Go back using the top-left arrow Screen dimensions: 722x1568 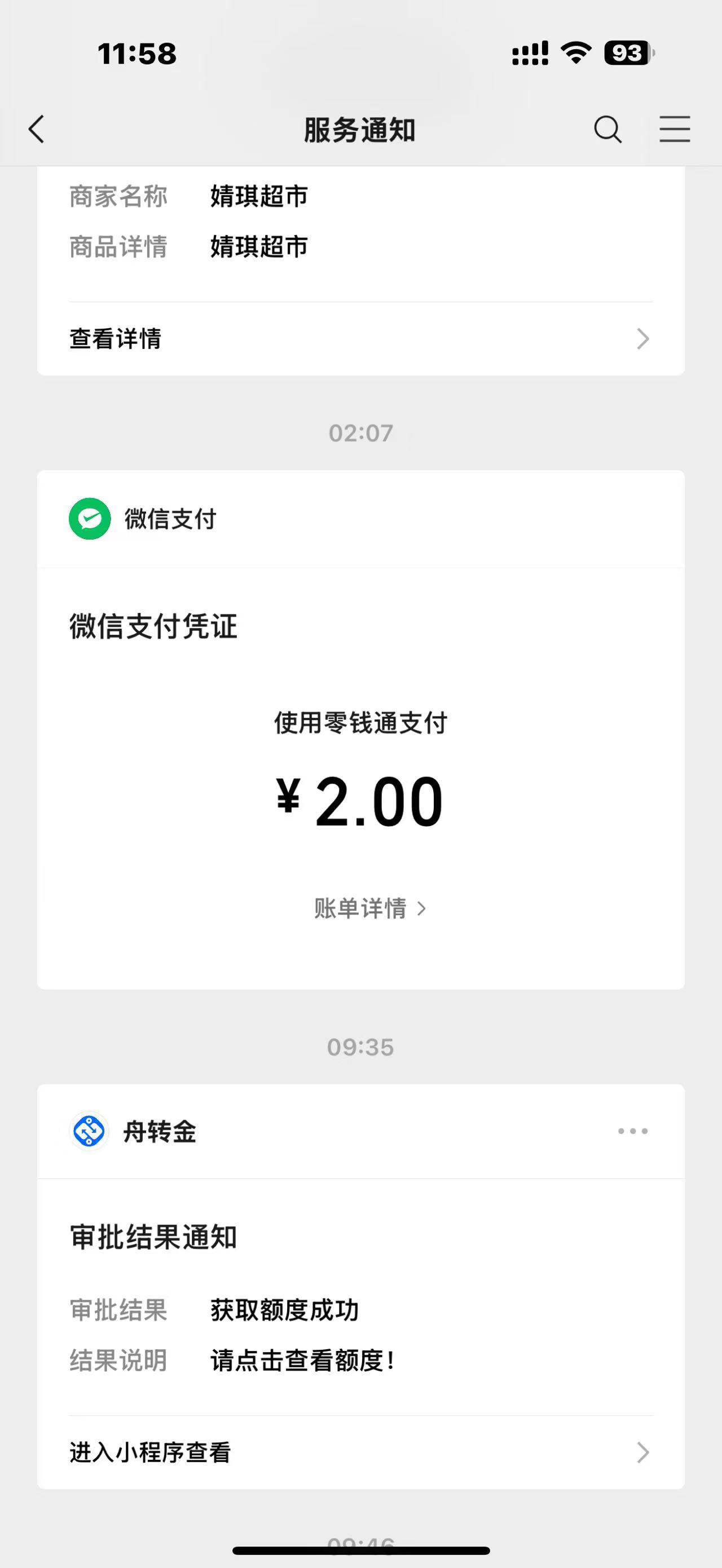[x=37, y=130]
